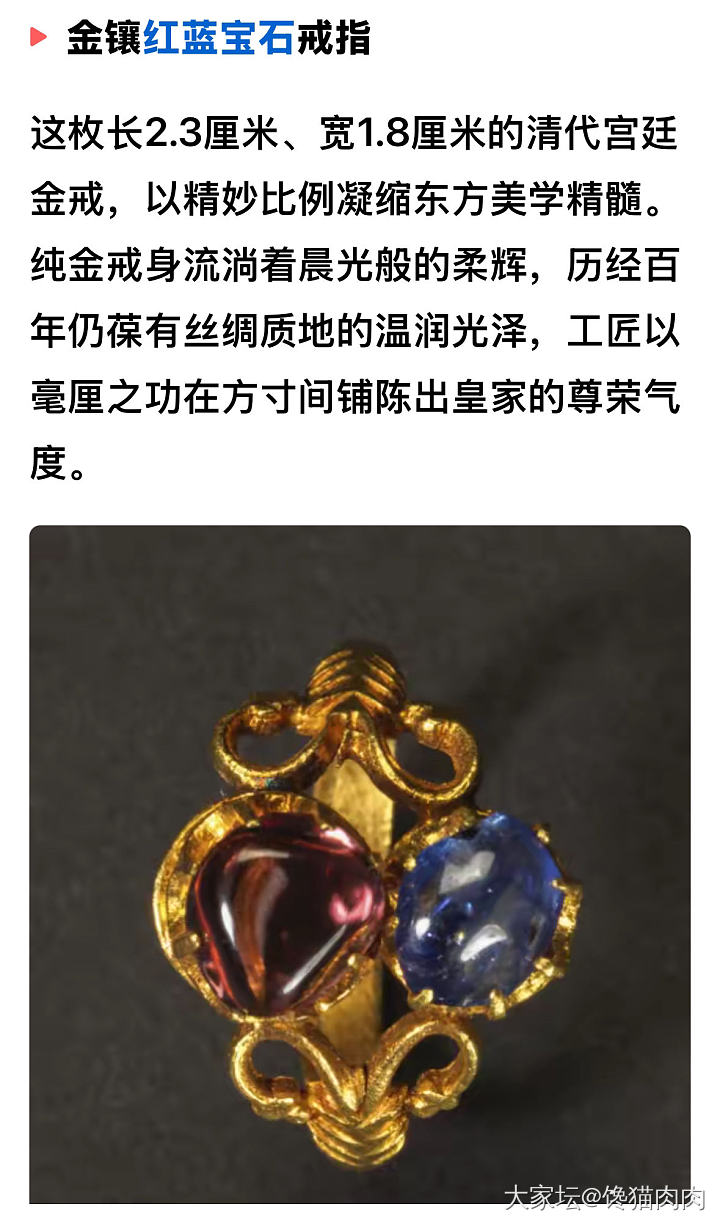Open the 红蓝宝石 link in the heading

pyautogui.click(x=219, y=38)
